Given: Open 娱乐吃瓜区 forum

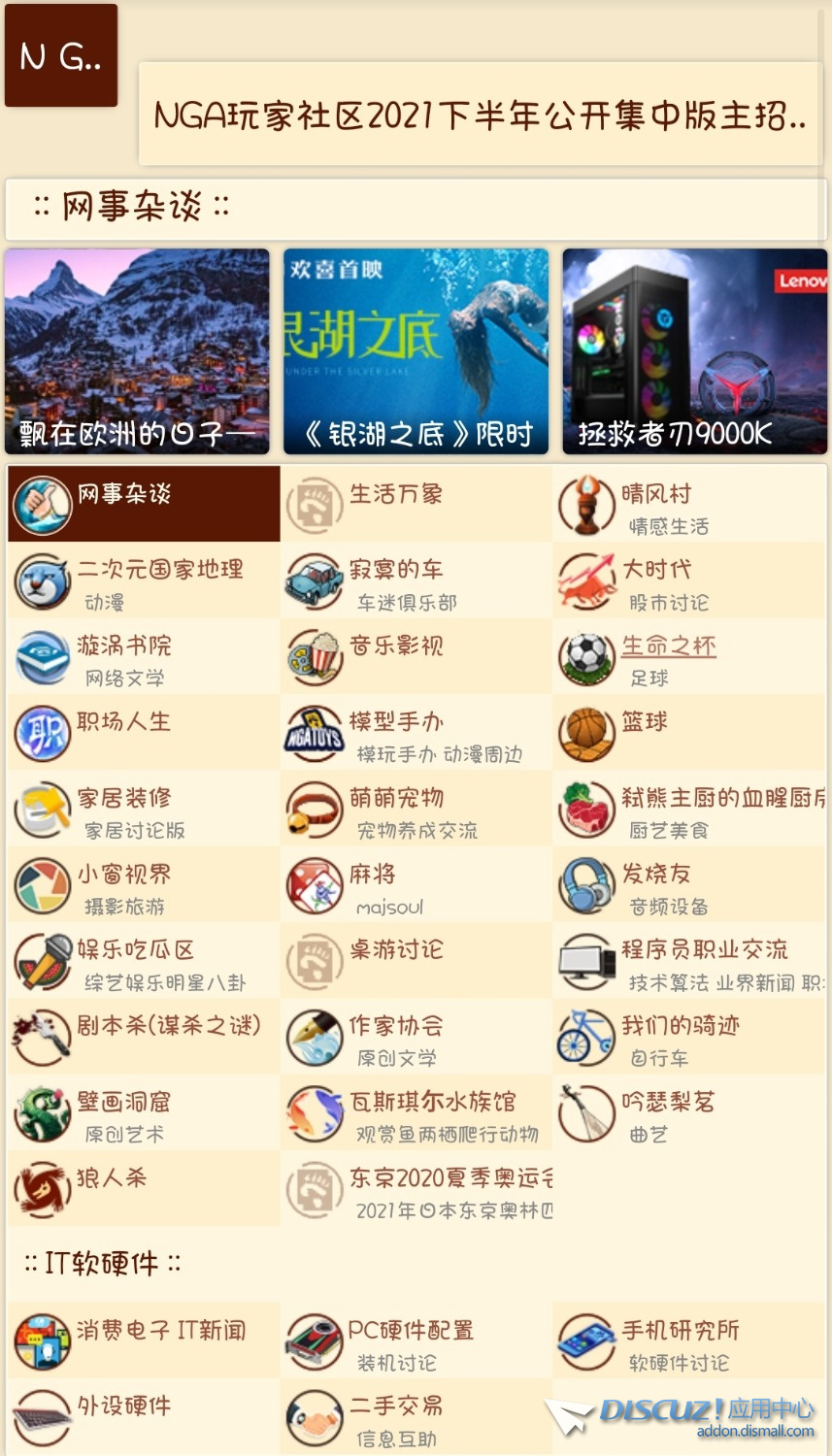Looking at the screenshot, I should tap(144, 961).
